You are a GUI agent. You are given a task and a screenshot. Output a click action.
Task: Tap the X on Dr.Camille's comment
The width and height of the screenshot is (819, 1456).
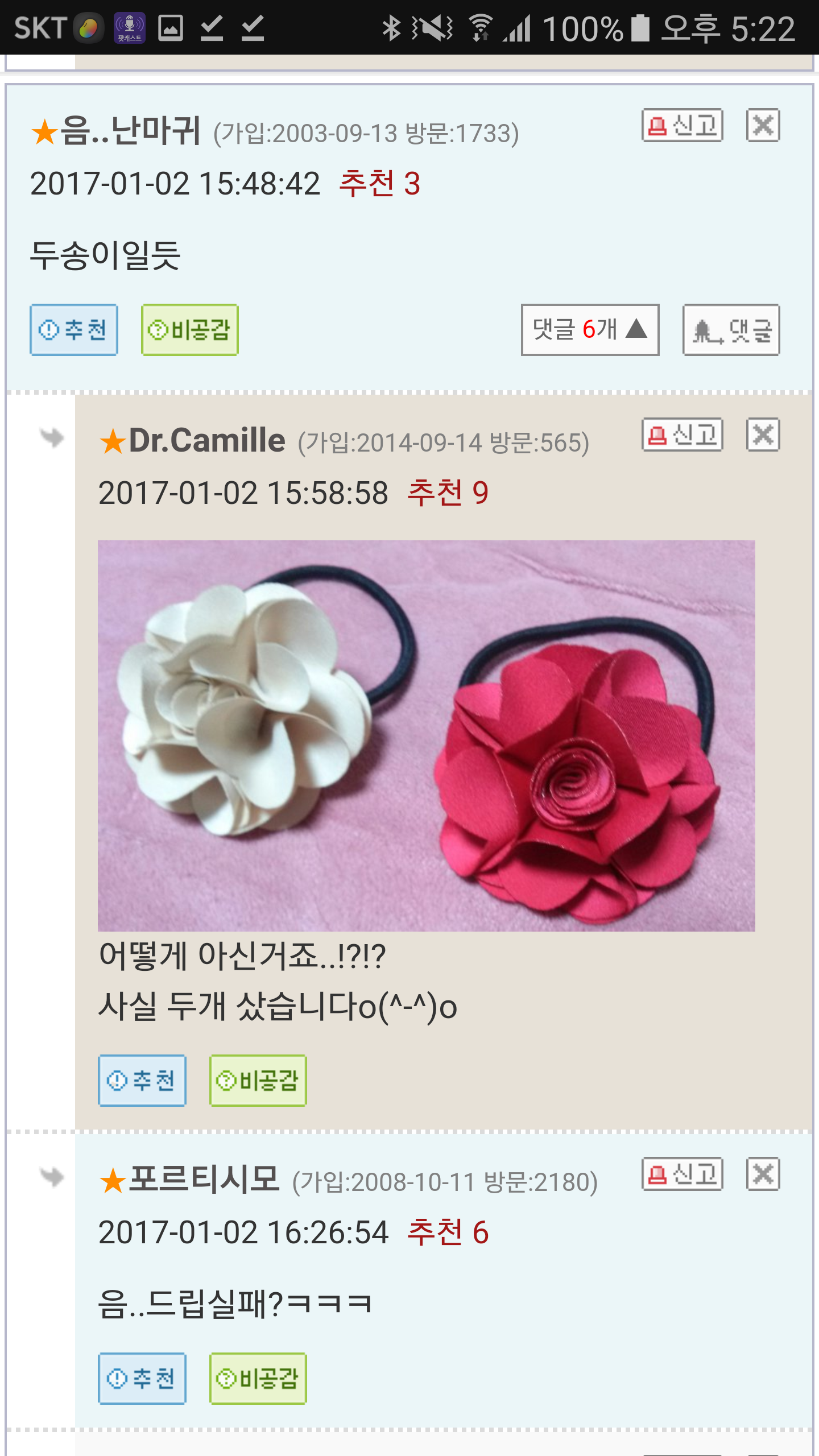click(x=763, y=435)
